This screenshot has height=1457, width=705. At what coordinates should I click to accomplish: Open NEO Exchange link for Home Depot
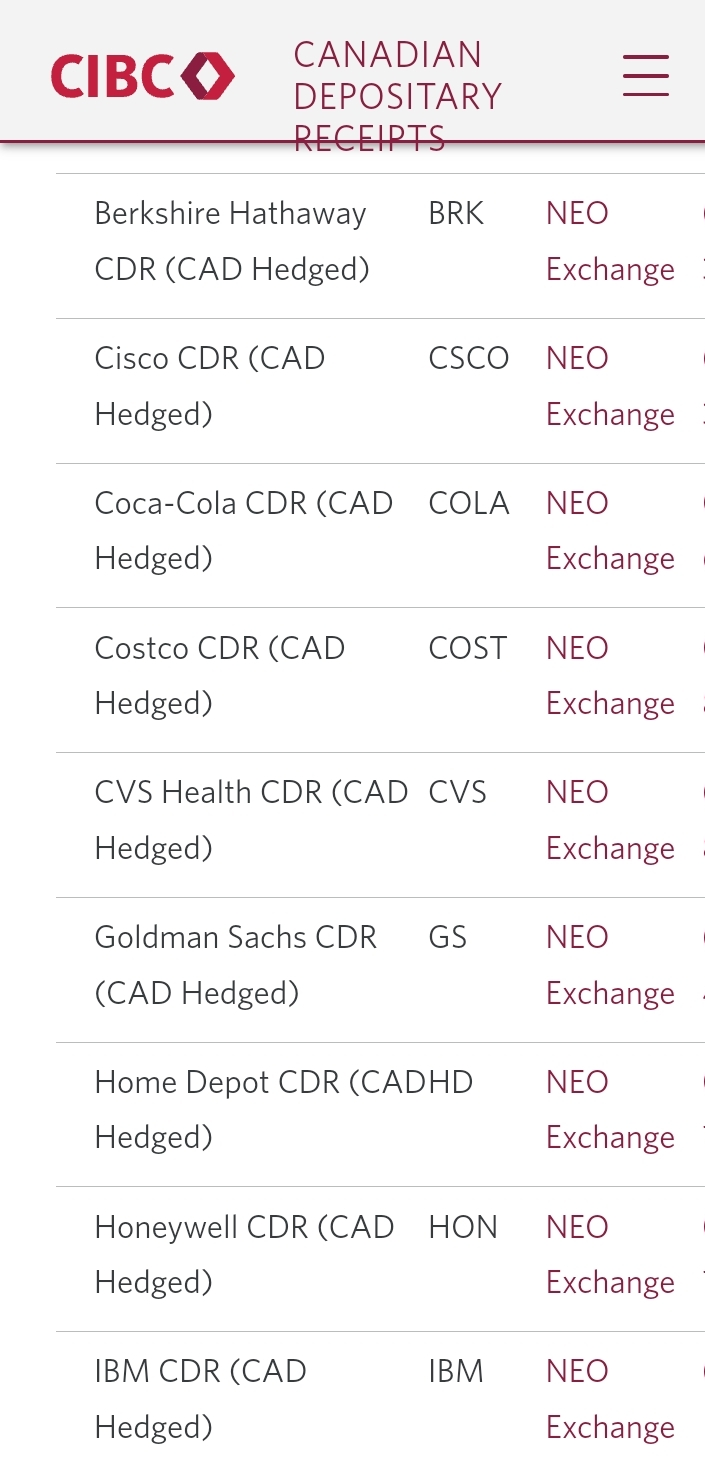pos(610,1109)
